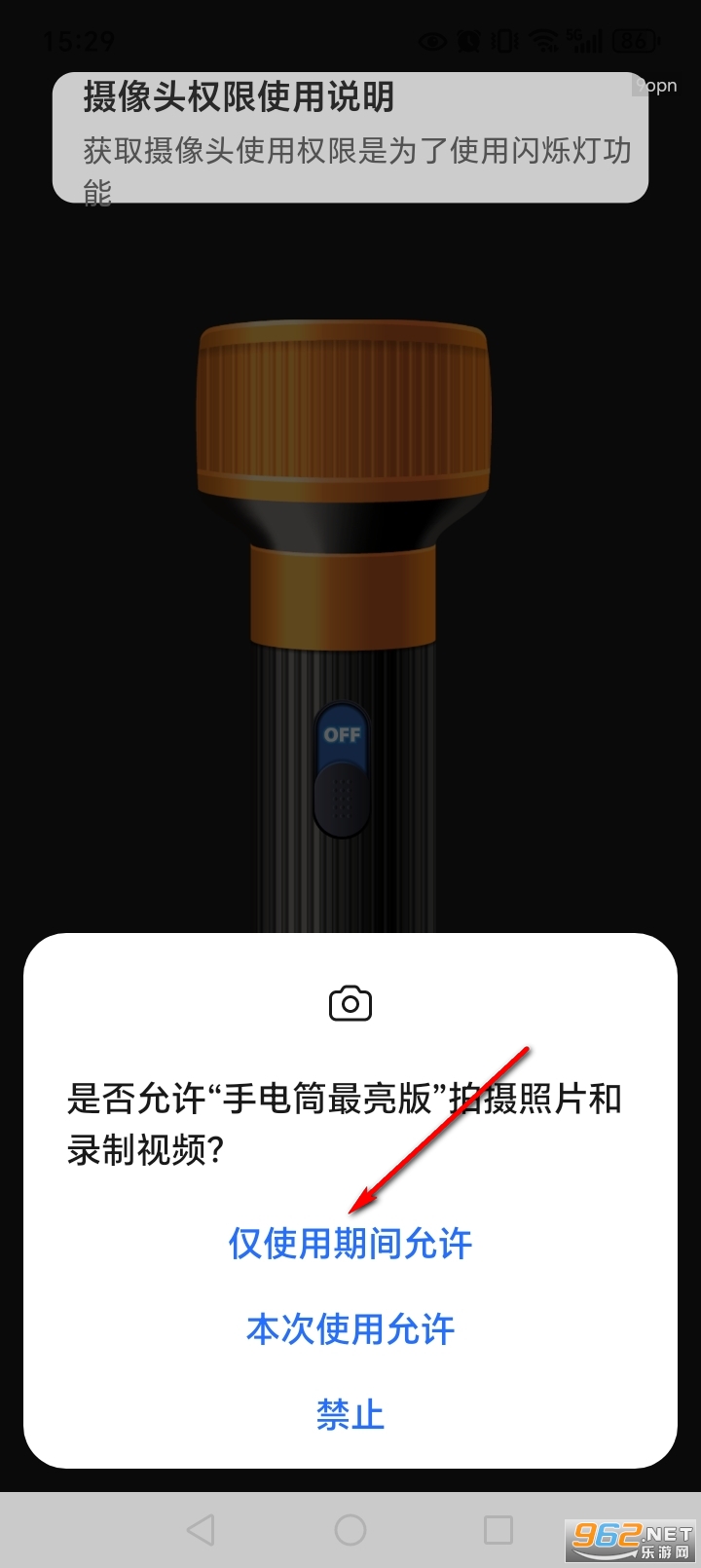Tap the clock showing 15:29
The image size is (701, 1568).
(80, 41)
